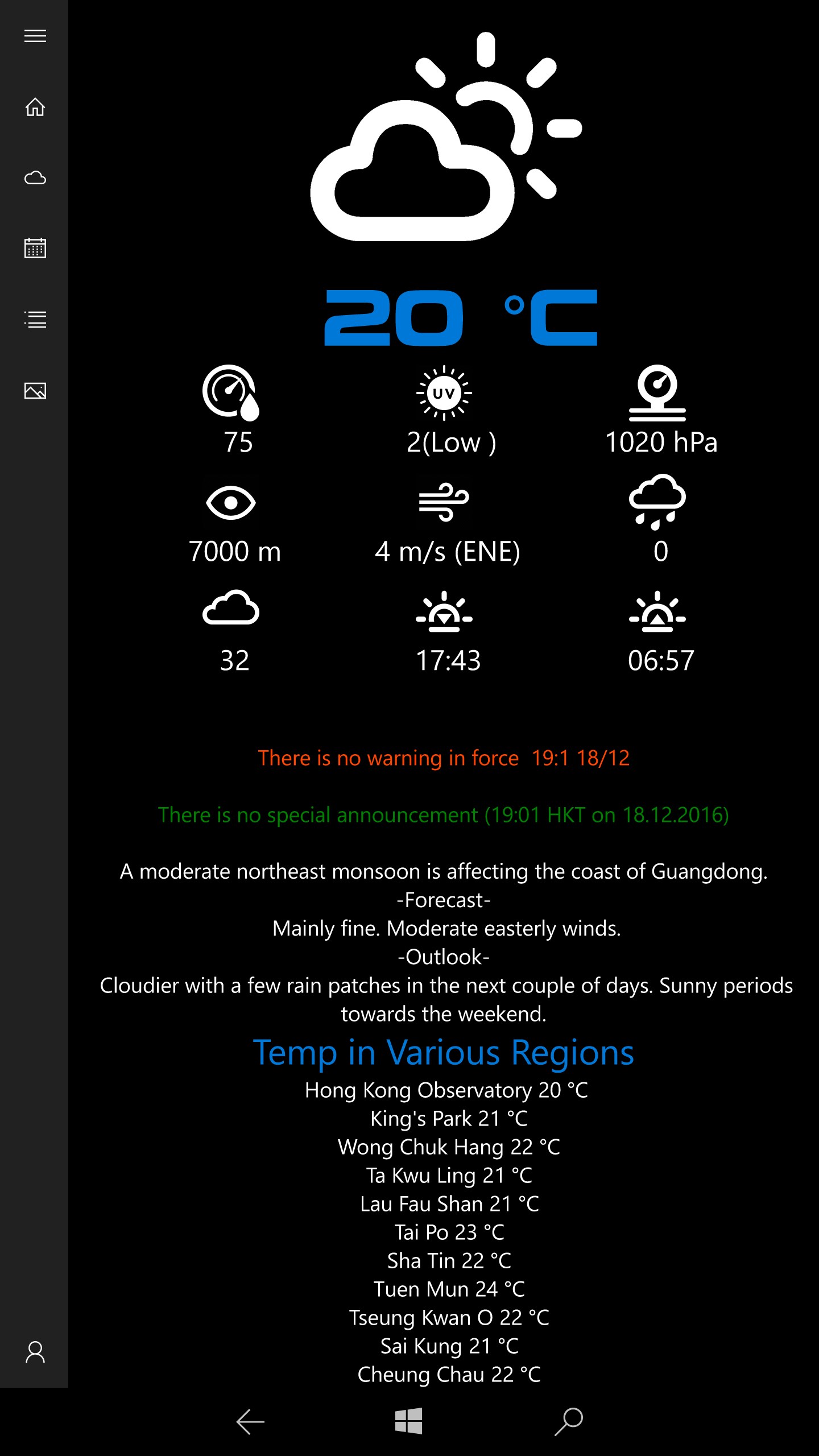The height and width of the screenshot is (1456, 819).
Task: Open the list view section
Action: [35, 320]
